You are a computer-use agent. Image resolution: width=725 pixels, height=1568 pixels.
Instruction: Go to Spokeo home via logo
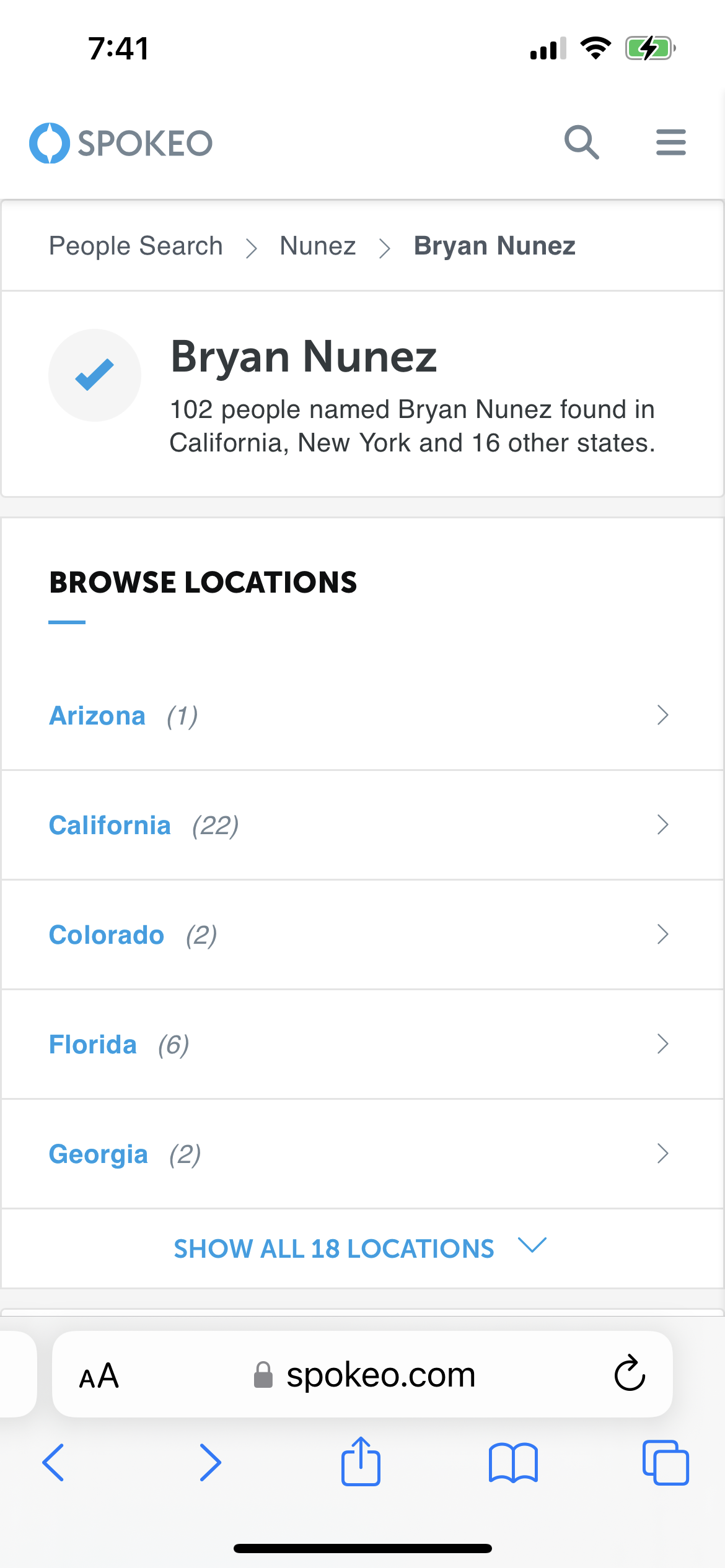121,143
